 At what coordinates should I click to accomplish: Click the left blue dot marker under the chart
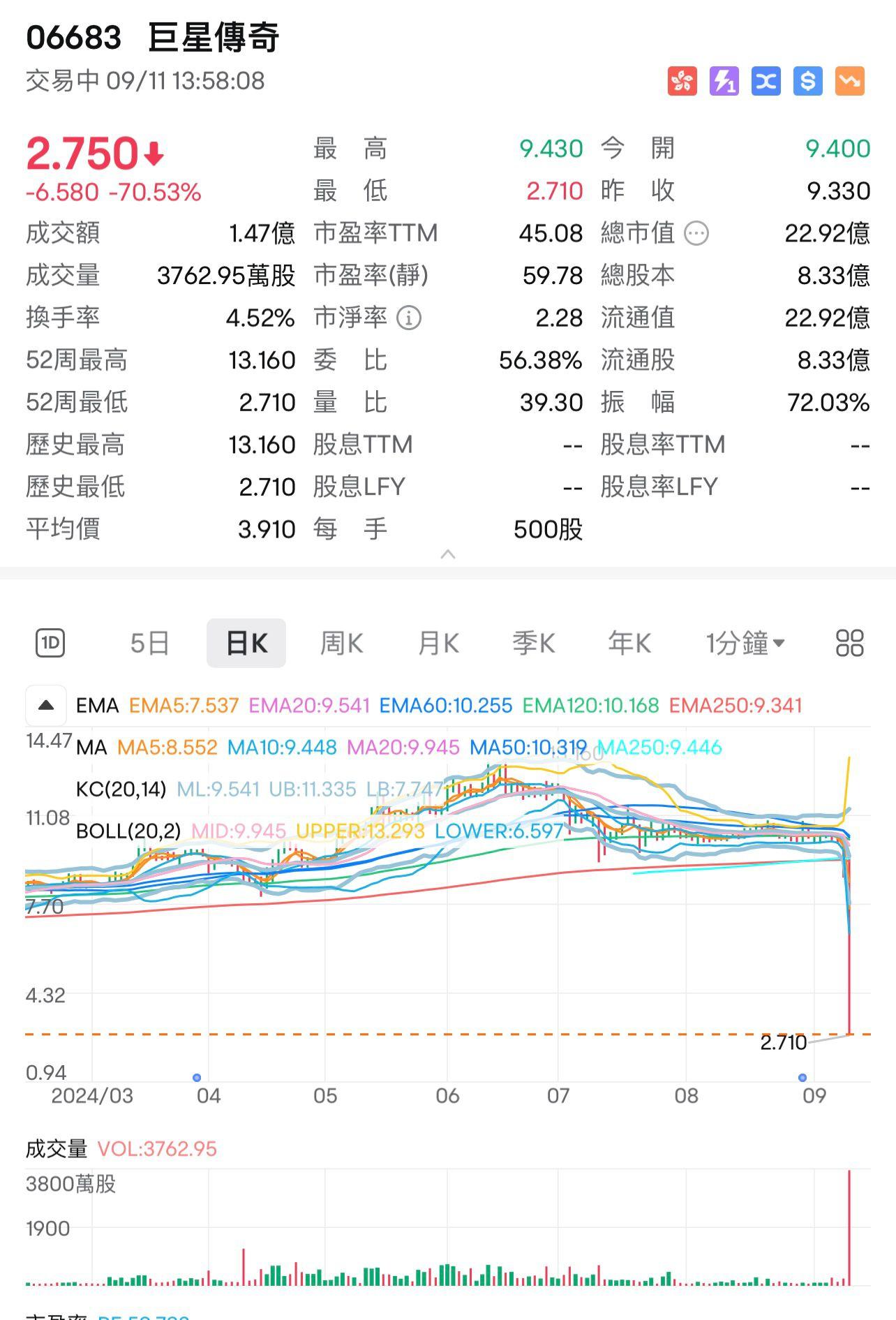(x=197, y=1078)
